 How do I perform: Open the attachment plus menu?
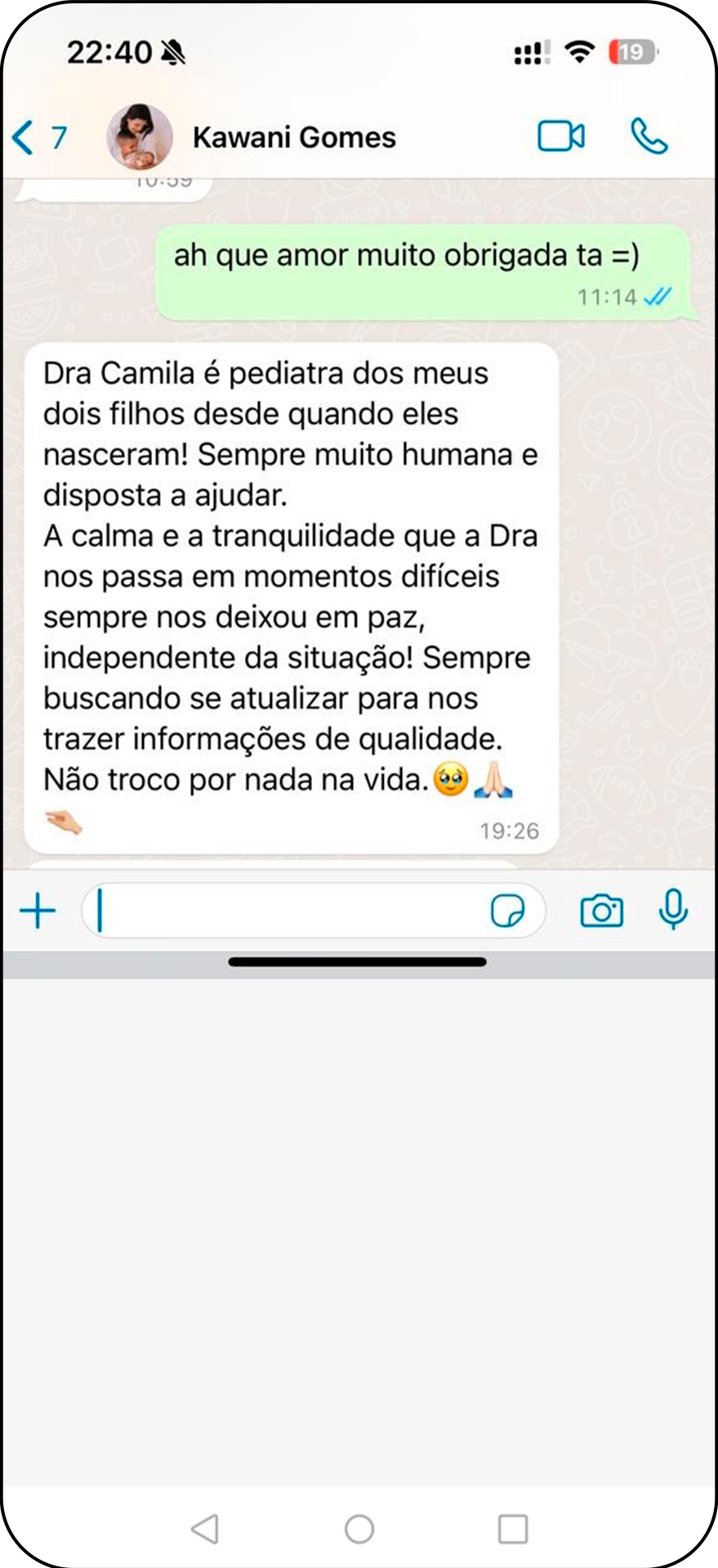click(x=38, y=911)
